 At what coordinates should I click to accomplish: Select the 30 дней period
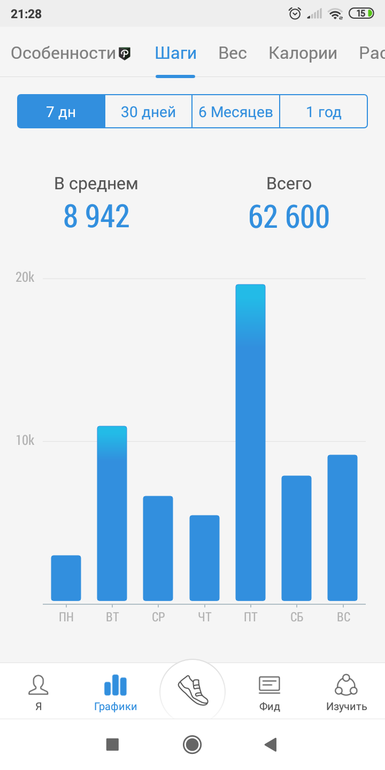[148, 112]
